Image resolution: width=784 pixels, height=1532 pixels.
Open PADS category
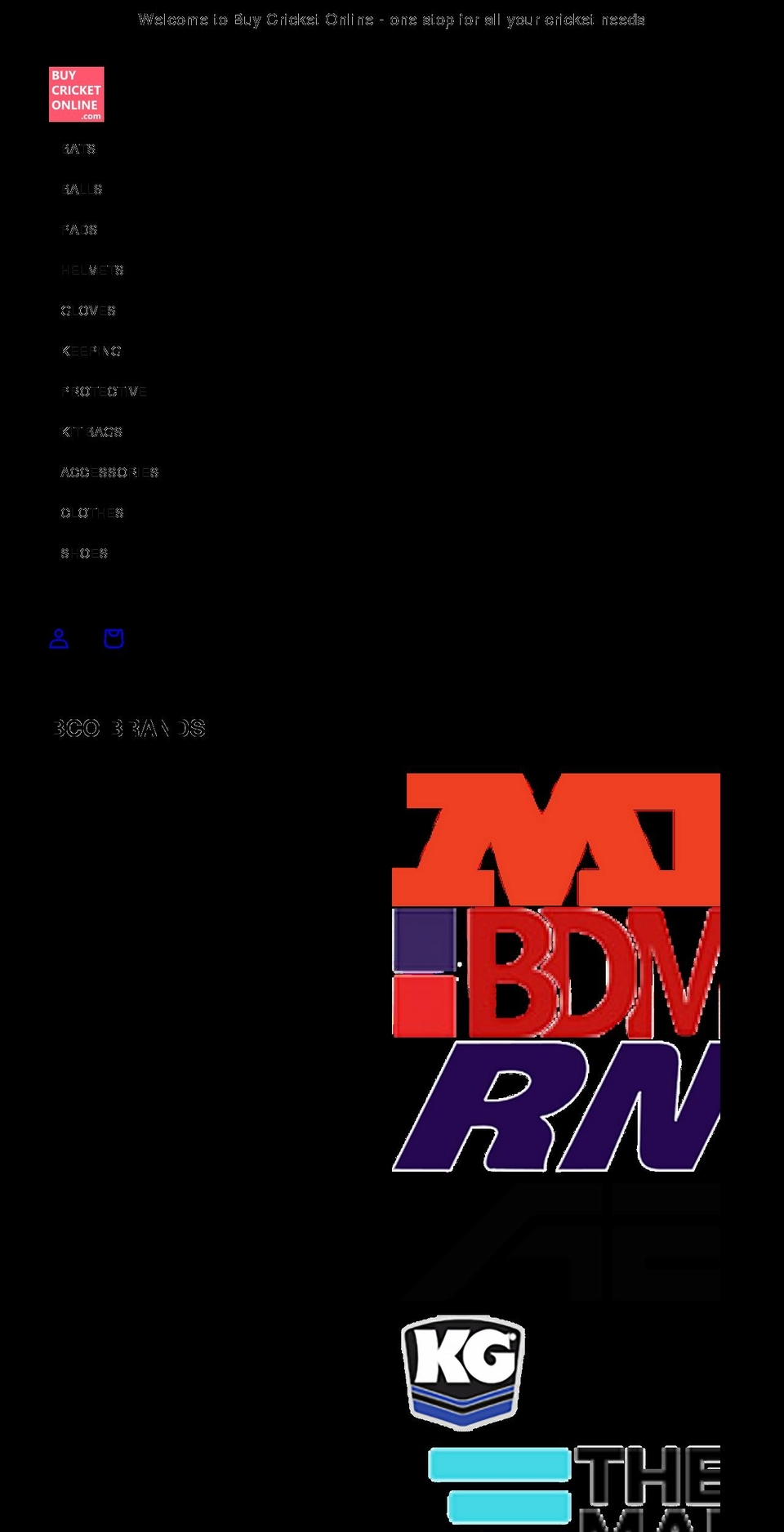coord(79,230)
